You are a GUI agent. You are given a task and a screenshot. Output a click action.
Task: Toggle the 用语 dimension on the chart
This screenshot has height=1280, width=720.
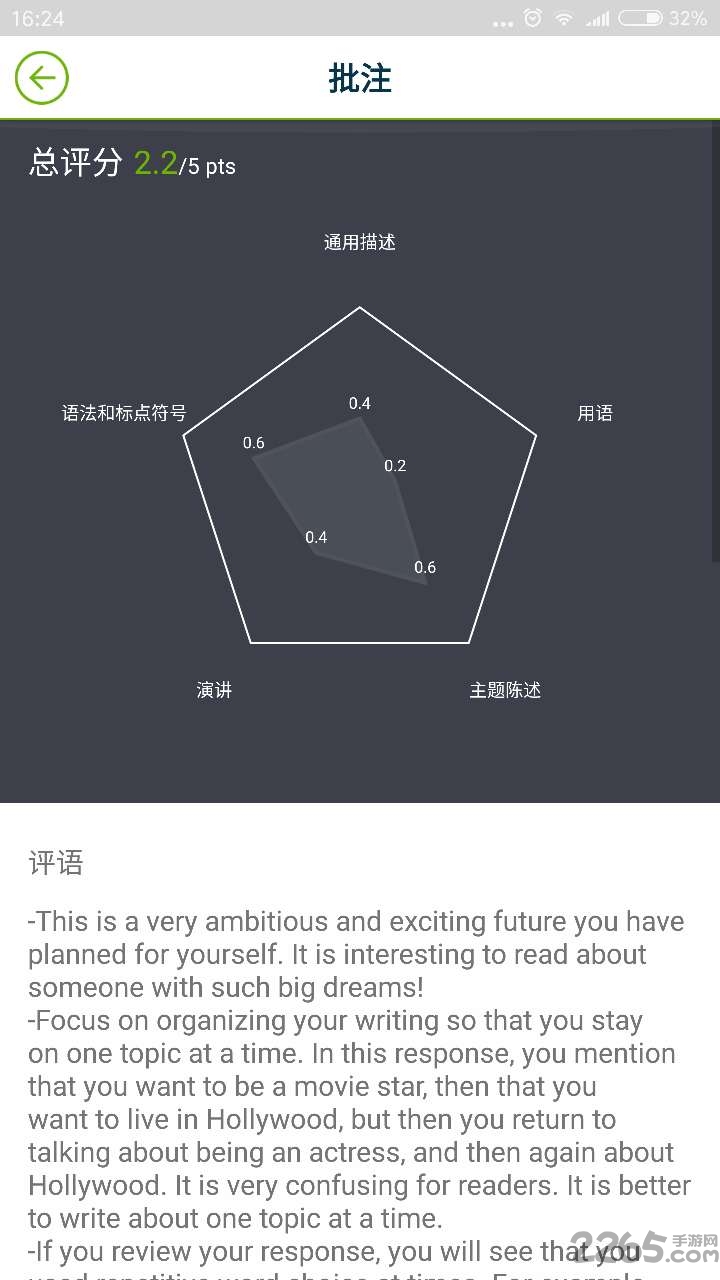click(595, 413)
